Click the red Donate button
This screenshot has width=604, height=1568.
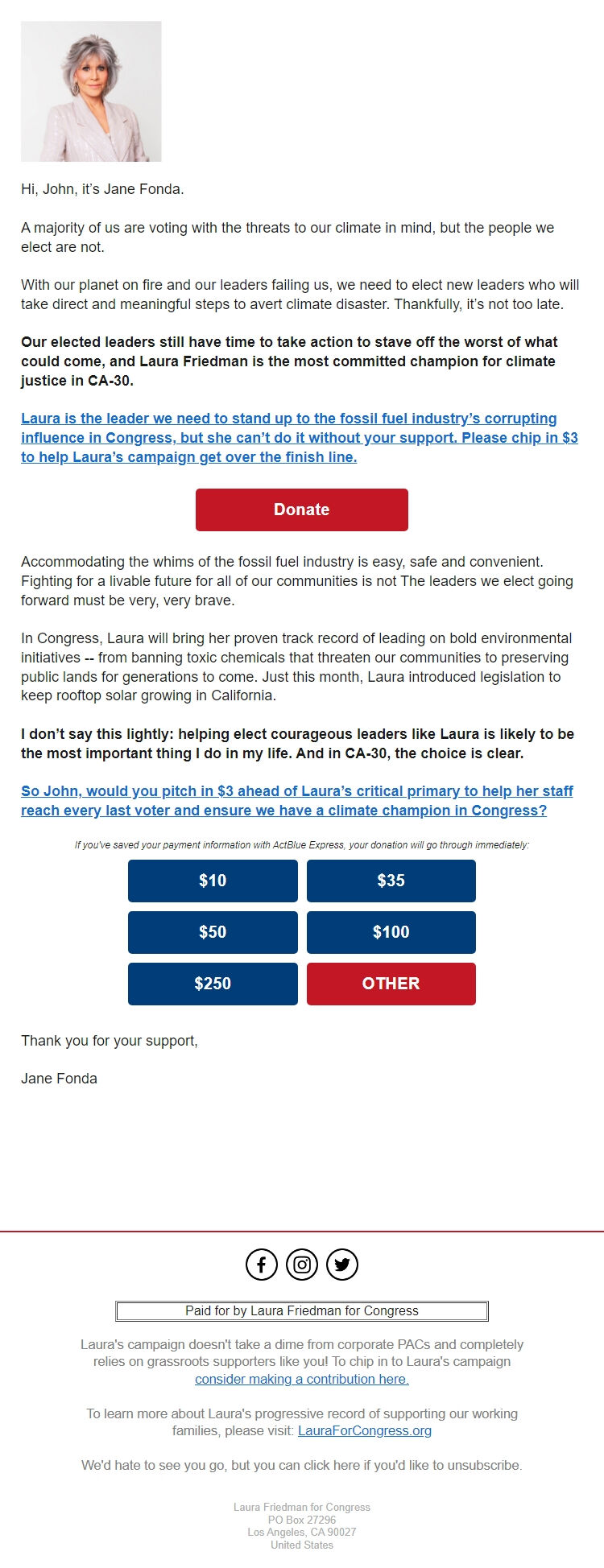(301, 510)
